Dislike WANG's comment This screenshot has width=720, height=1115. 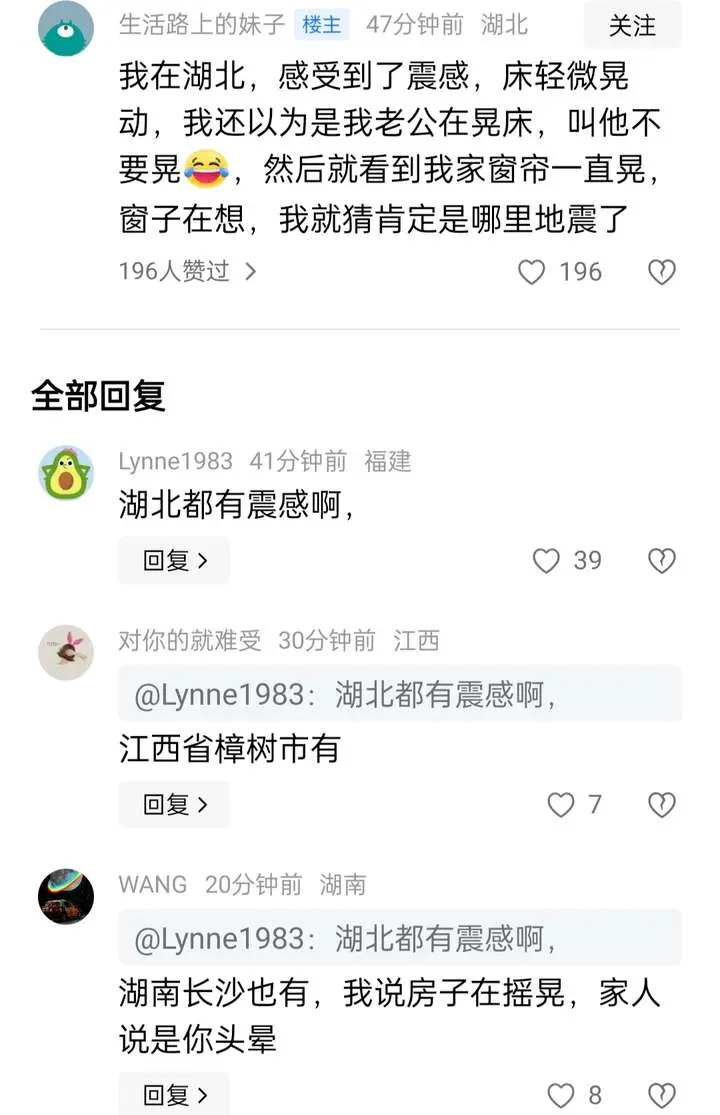[x=661, y=1095]
